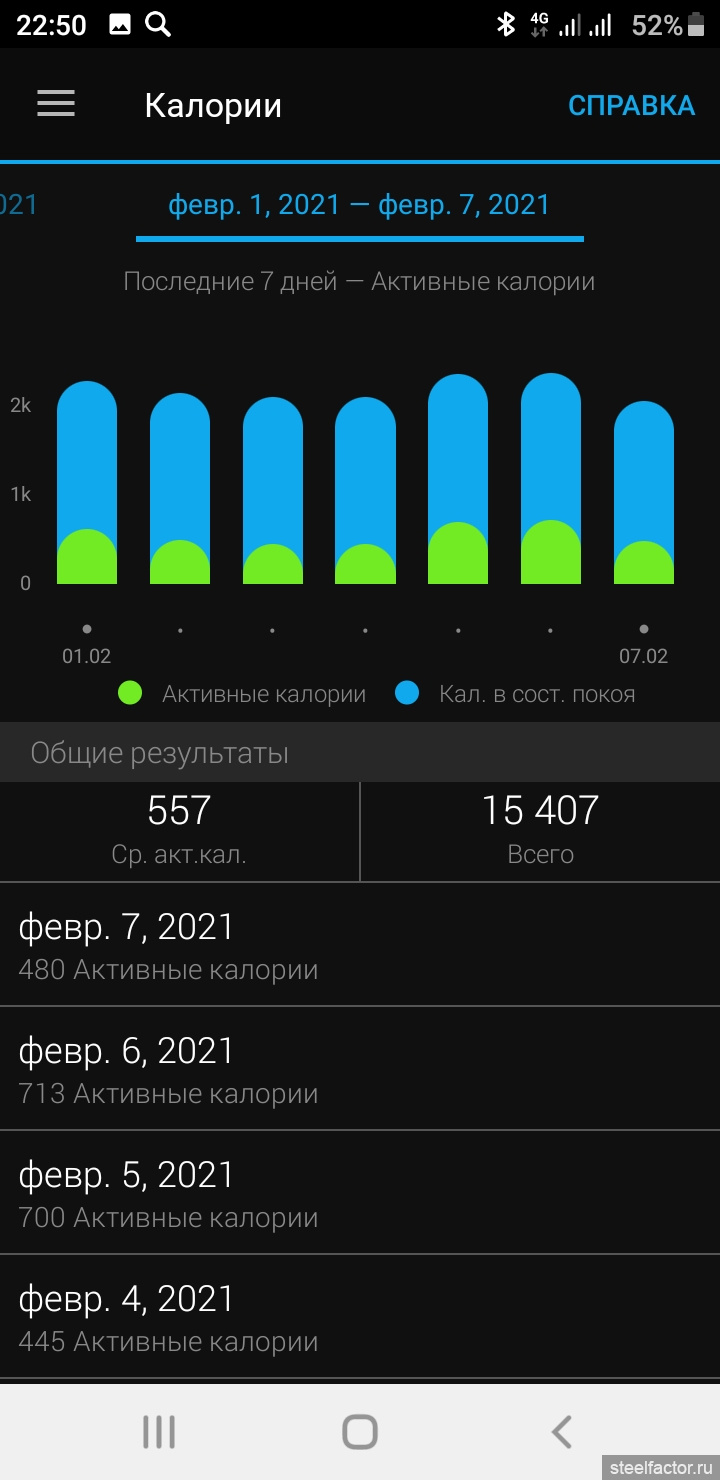The image size is (720, 1480).
Task: Switch to the previous week's tab
Action: (x=18, y=205)
